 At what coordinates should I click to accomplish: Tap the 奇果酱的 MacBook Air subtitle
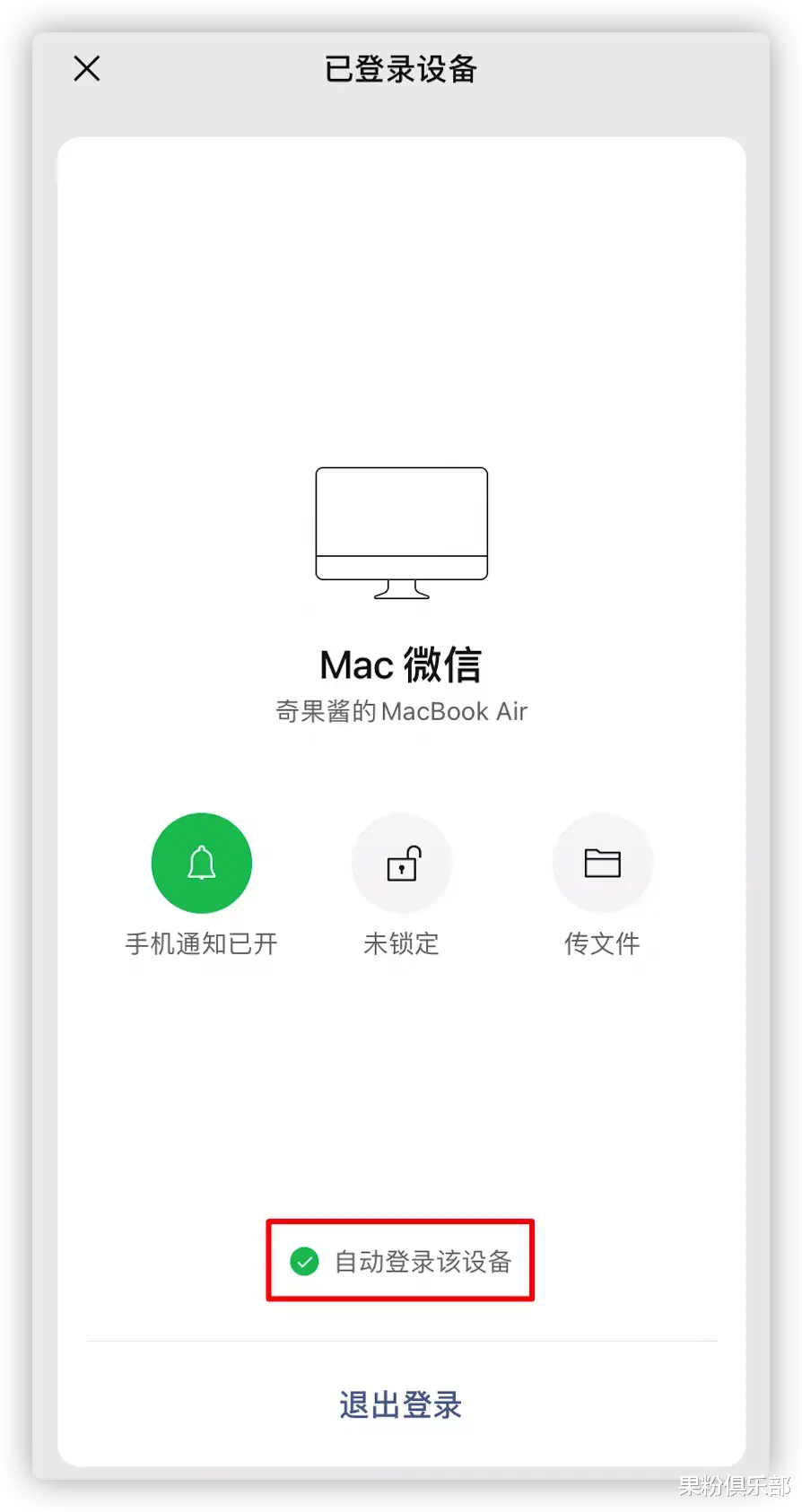tap(401, 711)
